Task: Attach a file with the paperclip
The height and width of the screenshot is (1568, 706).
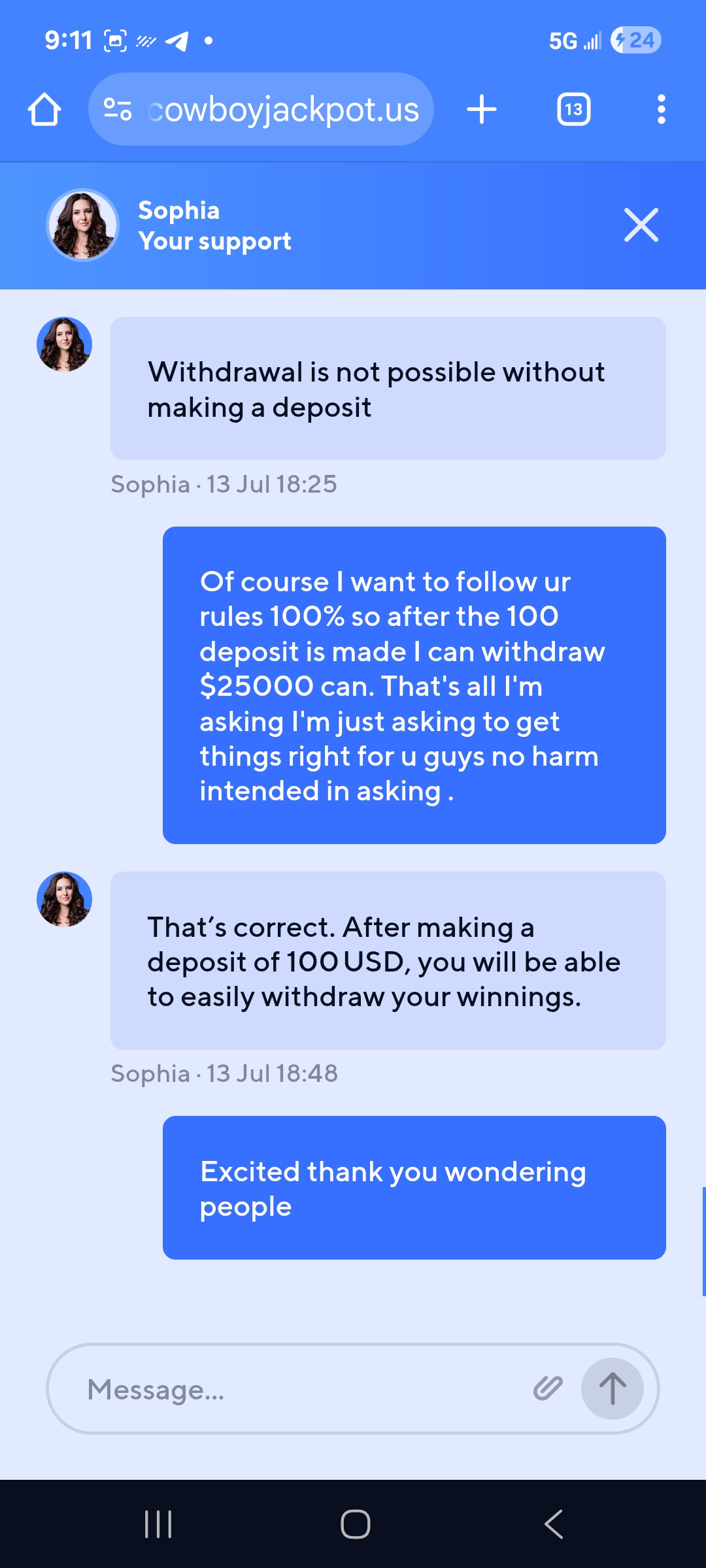Action: click(548, 1388)
